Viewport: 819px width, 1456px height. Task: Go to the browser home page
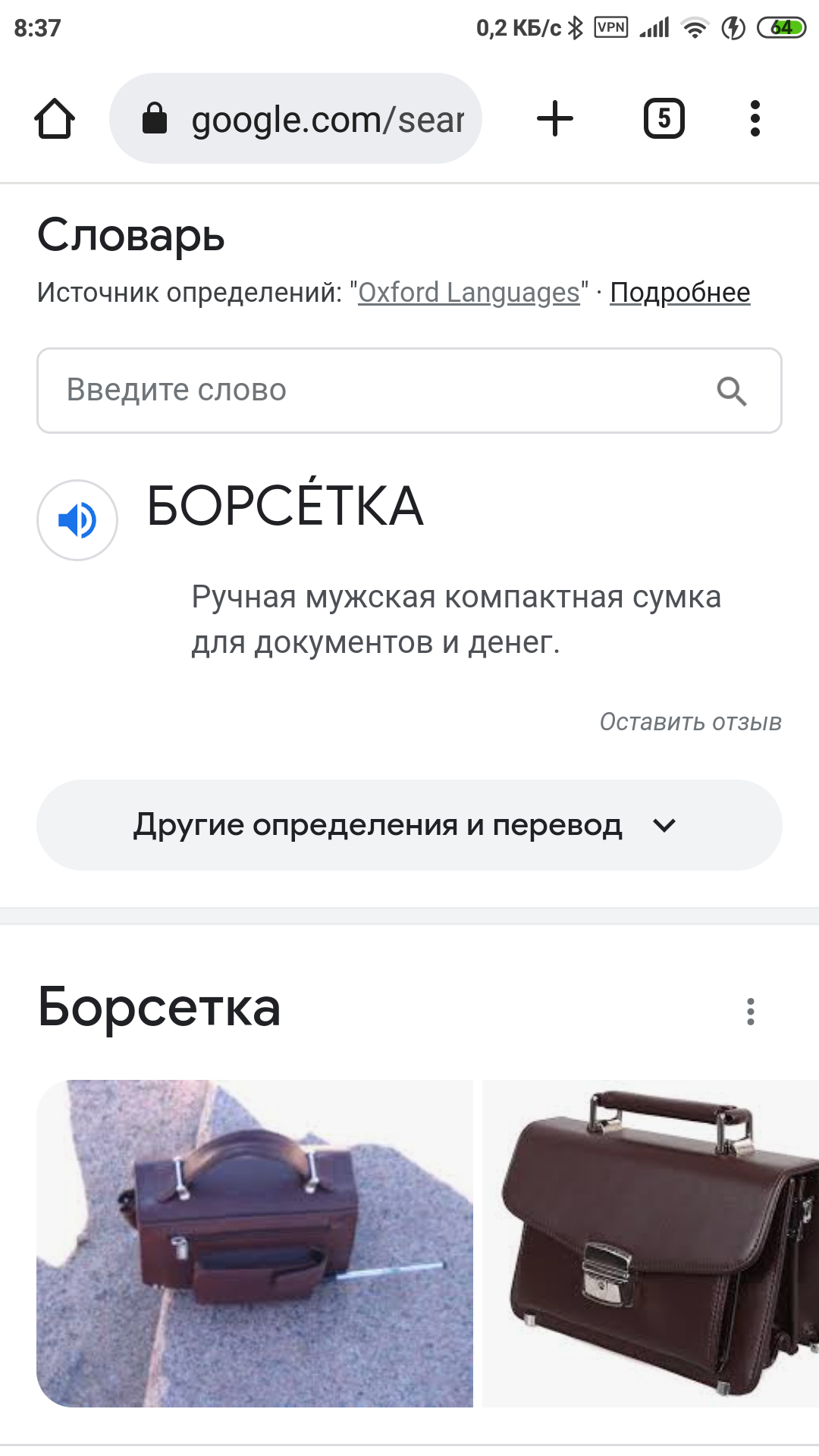coord(55,119)
